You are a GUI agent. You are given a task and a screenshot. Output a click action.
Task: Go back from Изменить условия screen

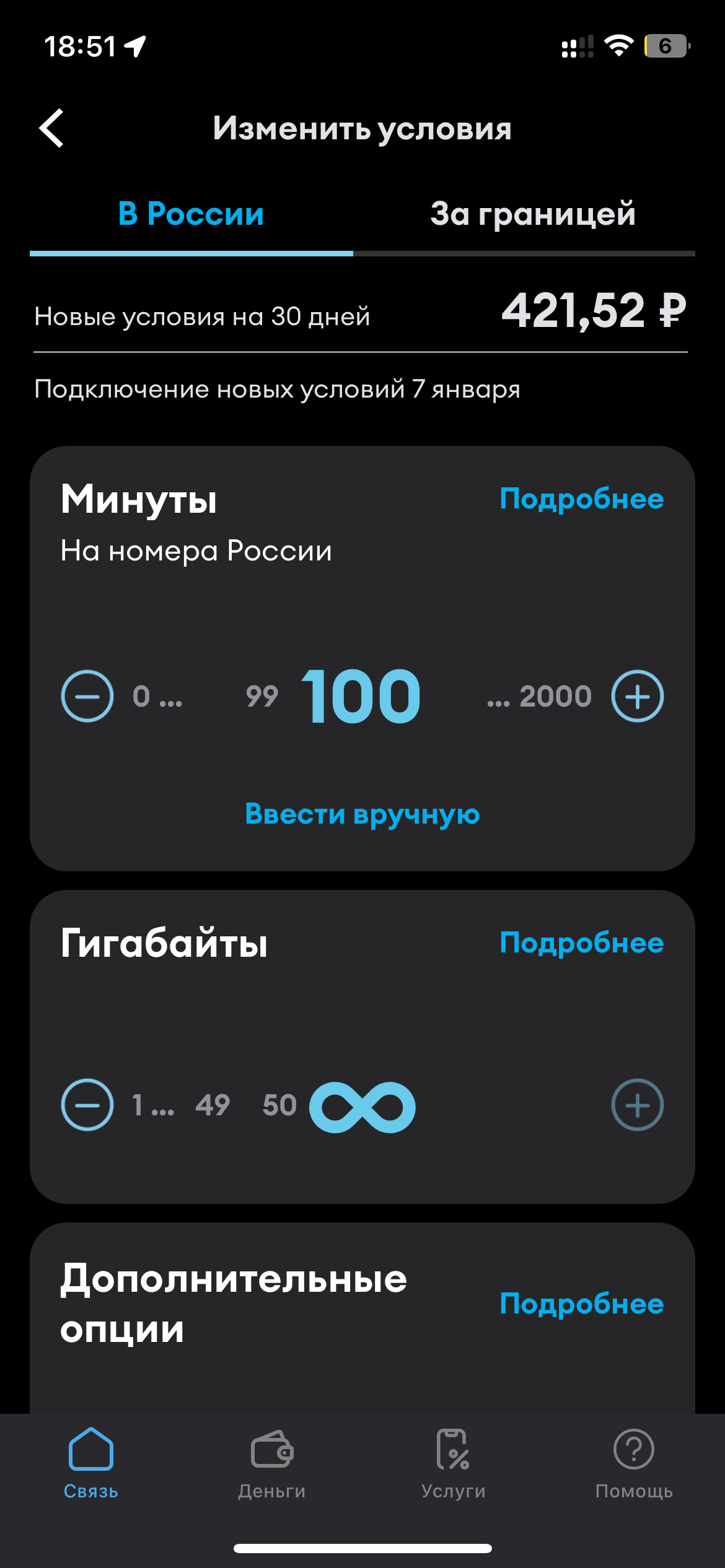(52, 128)
